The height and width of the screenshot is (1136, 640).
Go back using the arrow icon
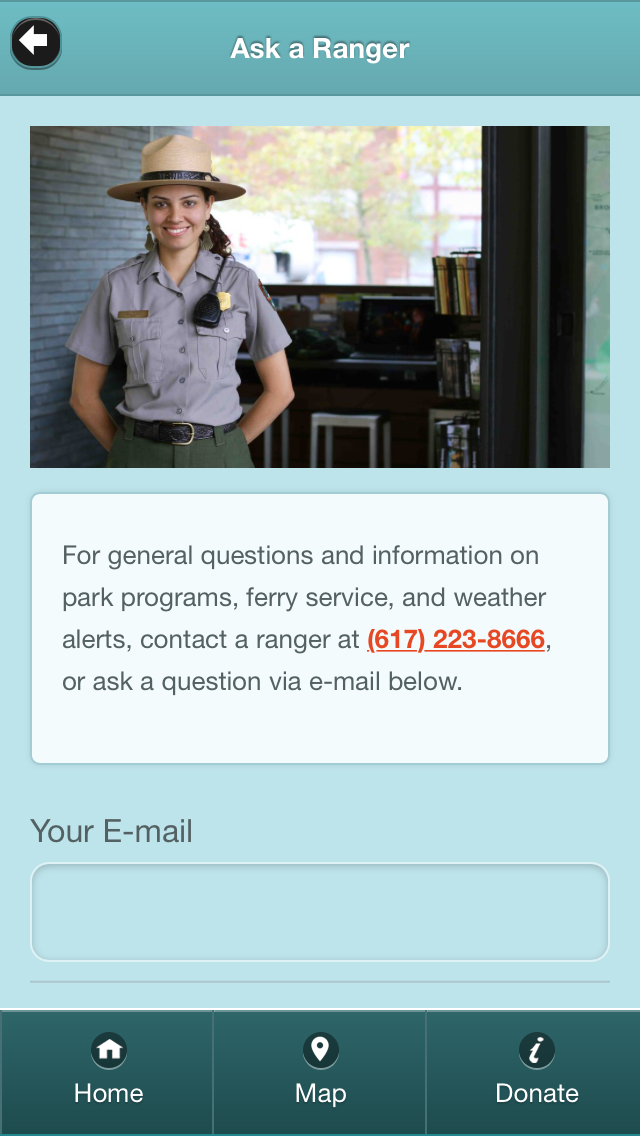point(36,43)
